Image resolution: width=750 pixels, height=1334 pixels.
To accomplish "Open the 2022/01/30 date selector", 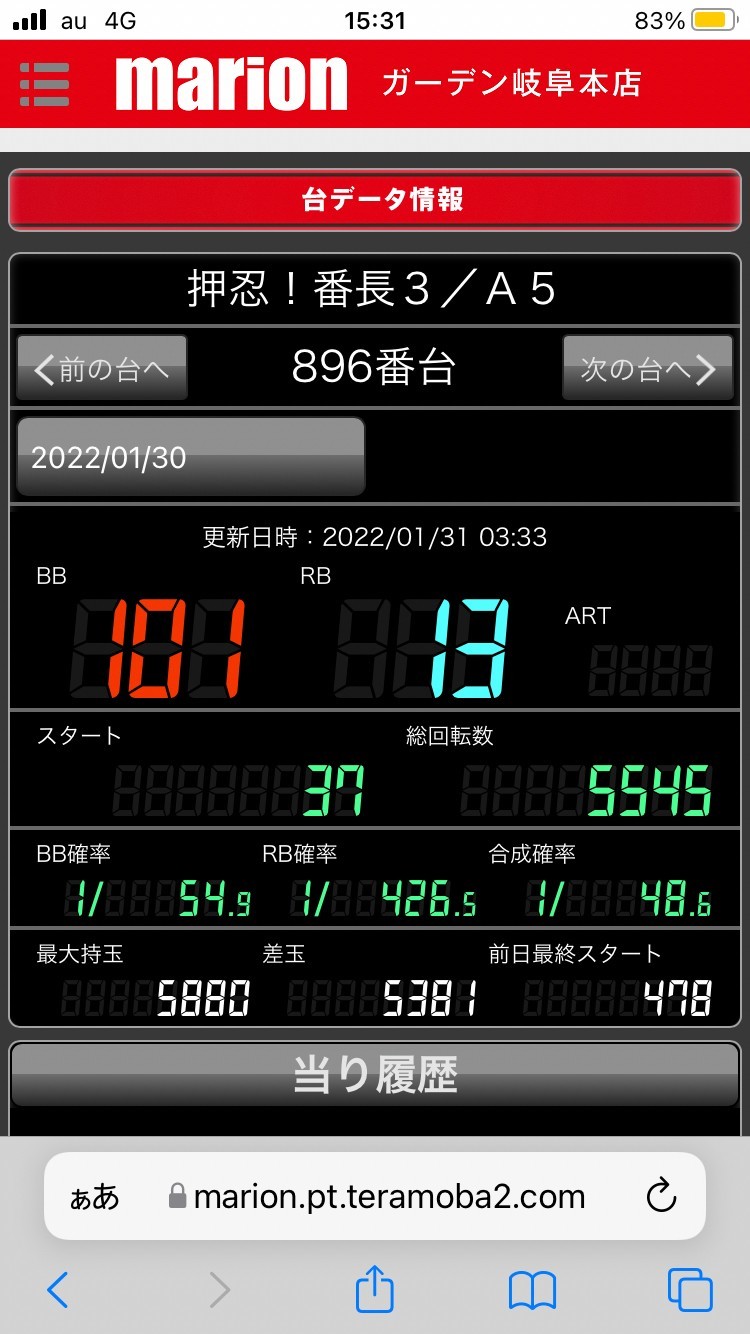I will click(x=190, y=457).
